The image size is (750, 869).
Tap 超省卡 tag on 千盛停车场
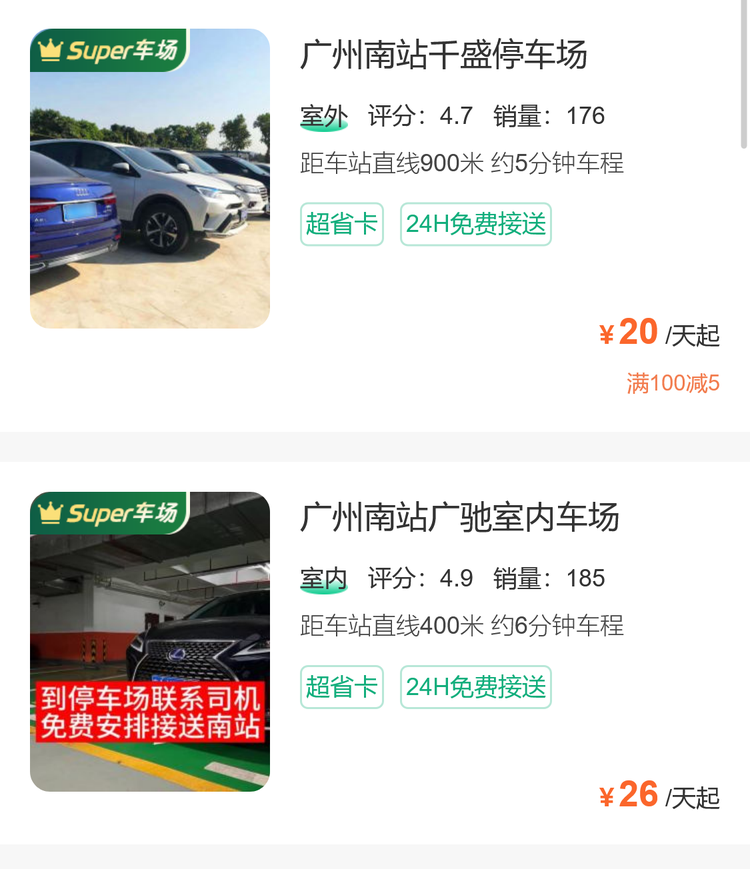(x=342, y=224)
